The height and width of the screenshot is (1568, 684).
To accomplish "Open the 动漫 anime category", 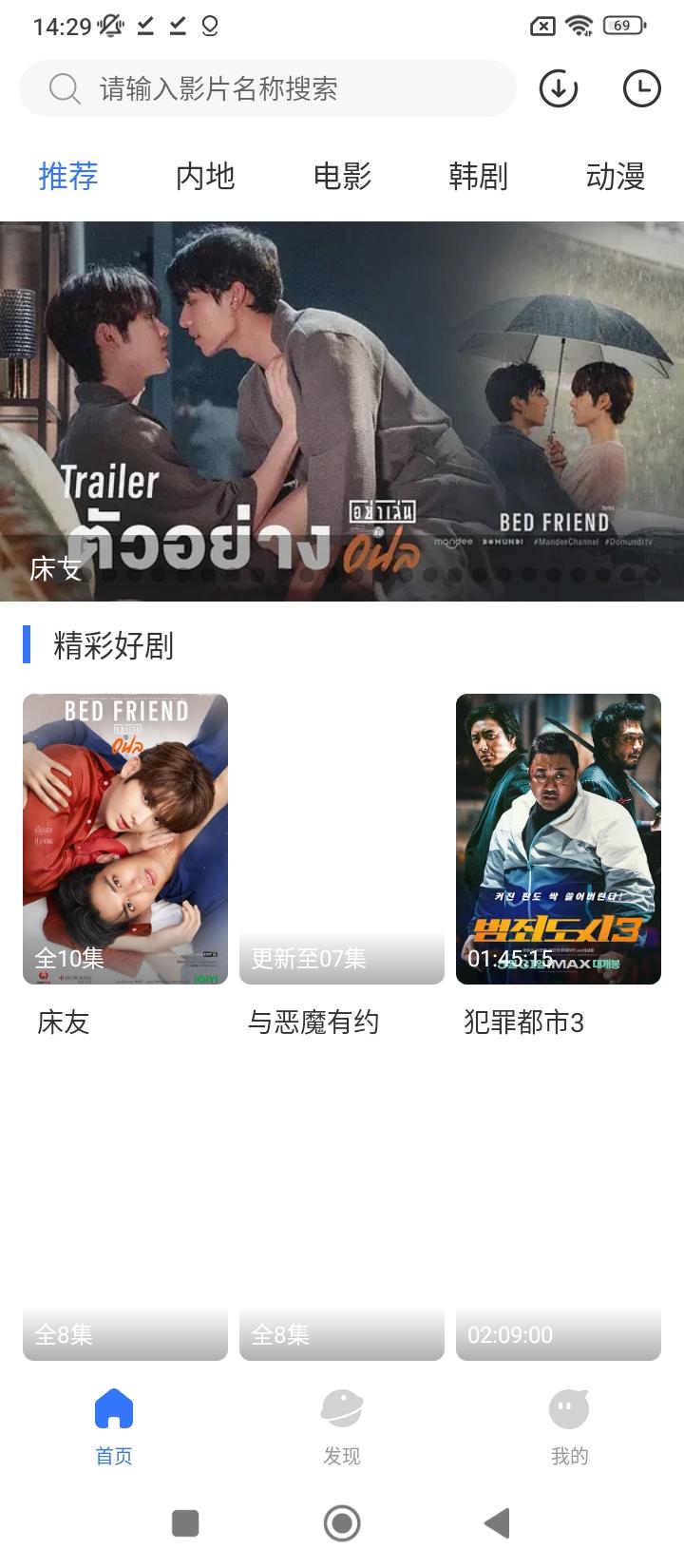I will click(x=617, y=177).
